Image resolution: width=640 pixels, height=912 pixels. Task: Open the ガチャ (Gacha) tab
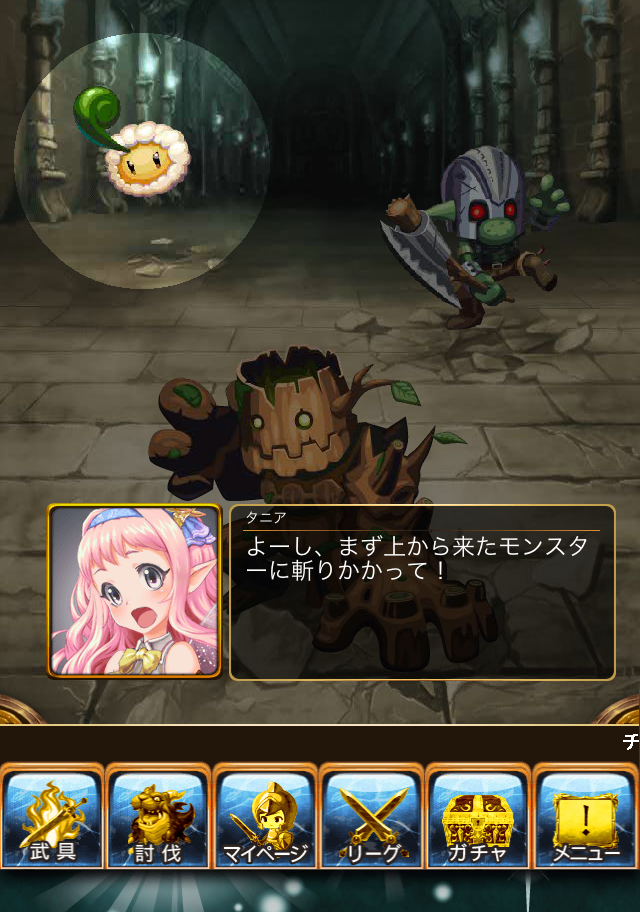(x=478, y=816)
